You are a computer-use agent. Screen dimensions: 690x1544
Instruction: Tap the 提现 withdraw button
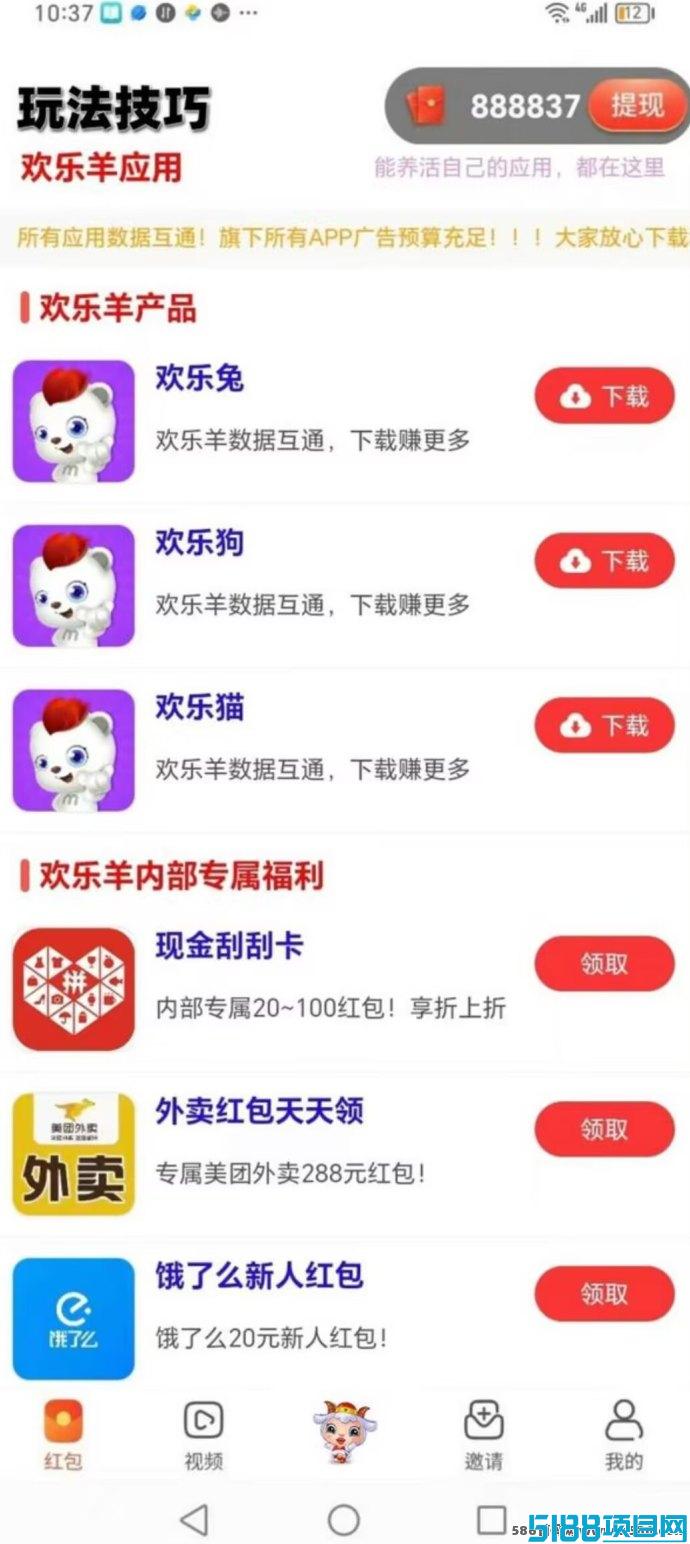(635, 105)
